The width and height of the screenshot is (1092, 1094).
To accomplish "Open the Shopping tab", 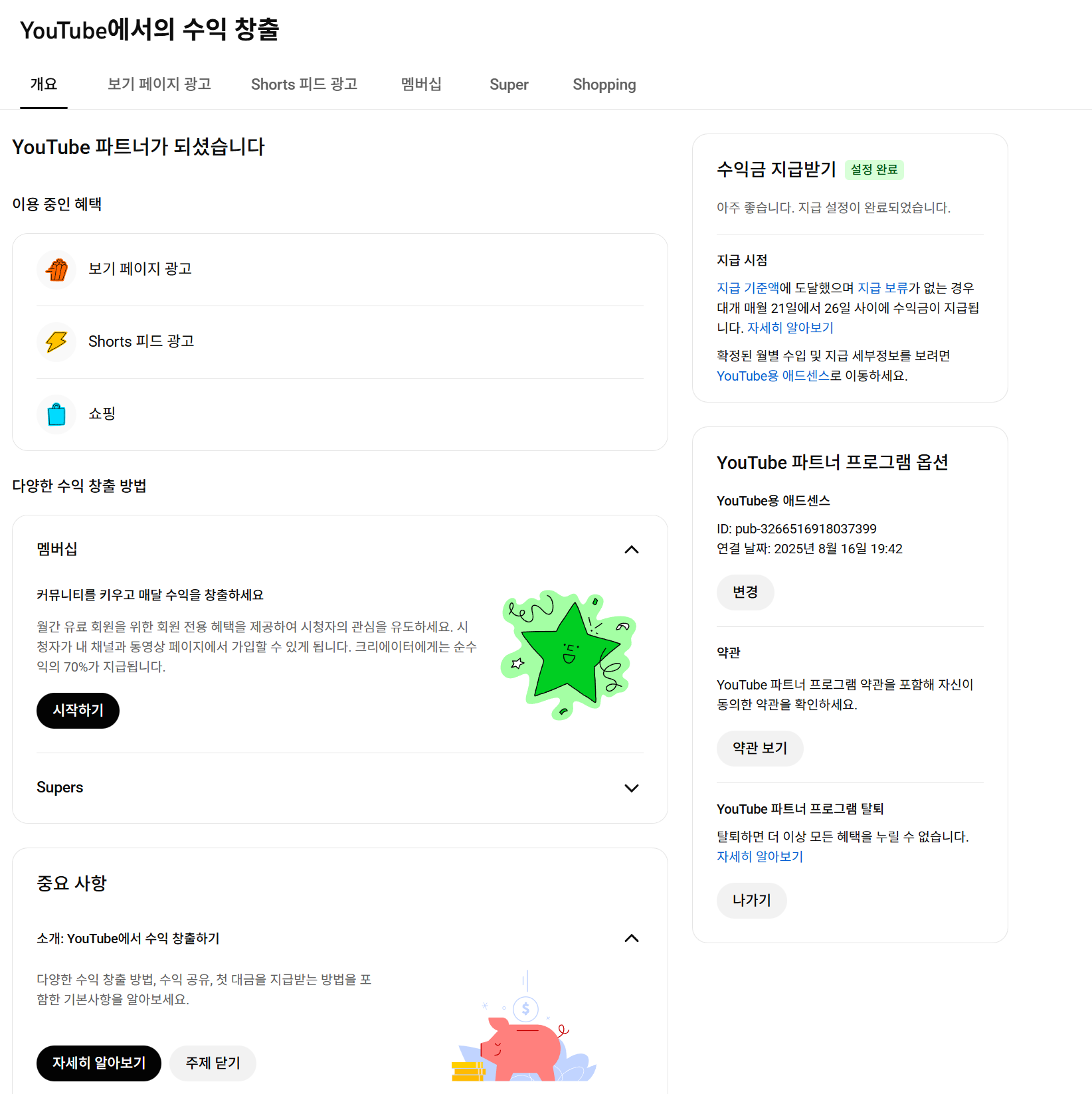I will [x=604, y=84].
